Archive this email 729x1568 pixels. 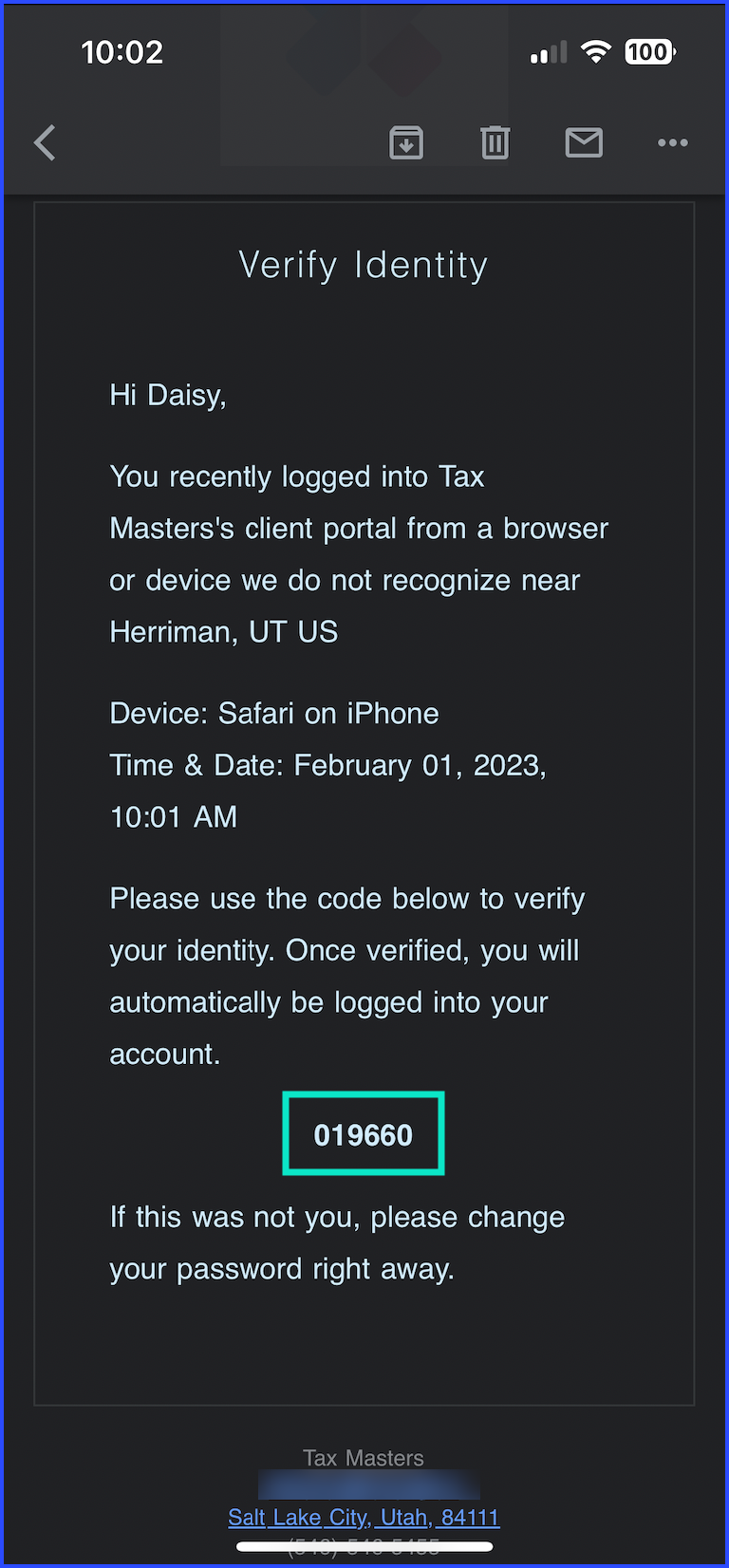point(406,143)
